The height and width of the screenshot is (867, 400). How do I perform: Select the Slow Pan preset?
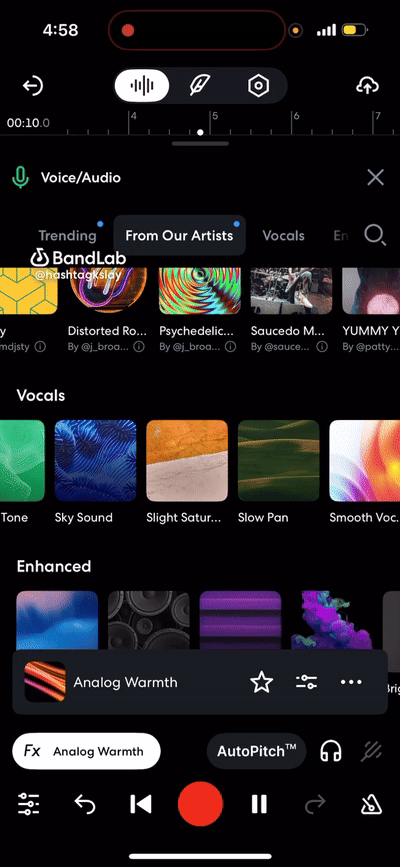pyautogui.click(x=278, y=472)
